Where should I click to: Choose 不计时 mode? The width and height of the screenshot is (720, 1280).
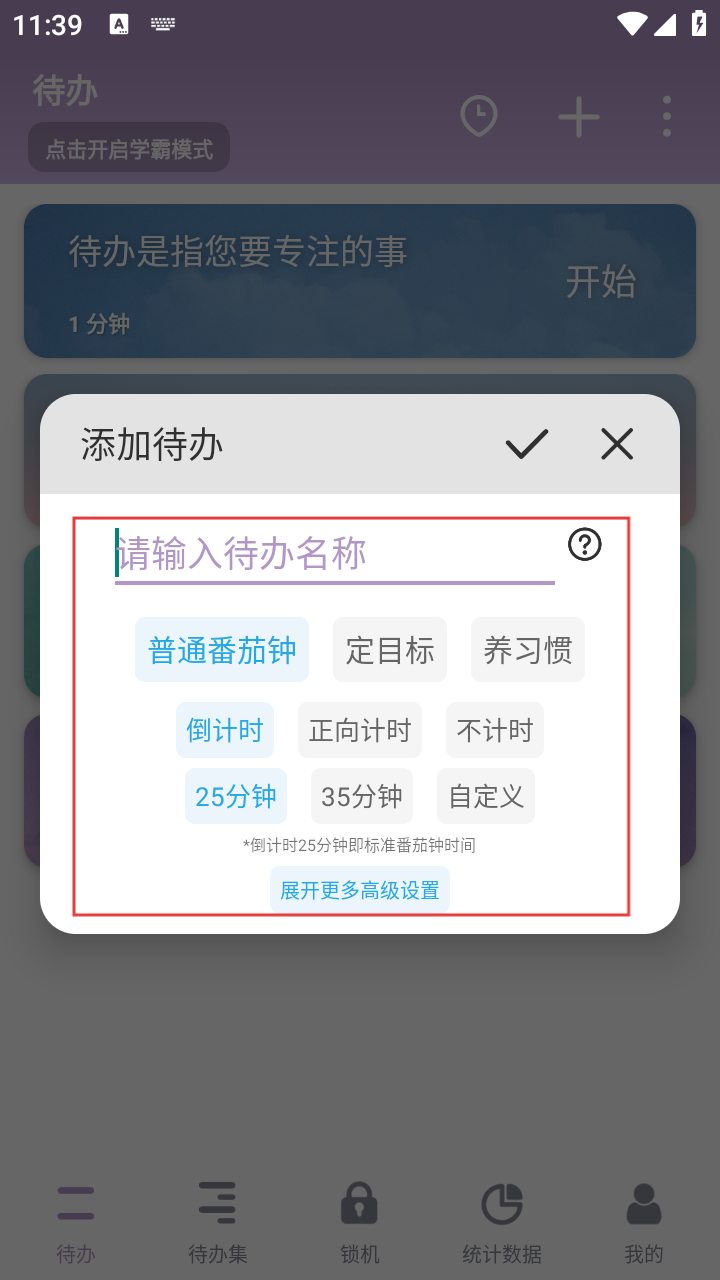click(x=495, y=730)
